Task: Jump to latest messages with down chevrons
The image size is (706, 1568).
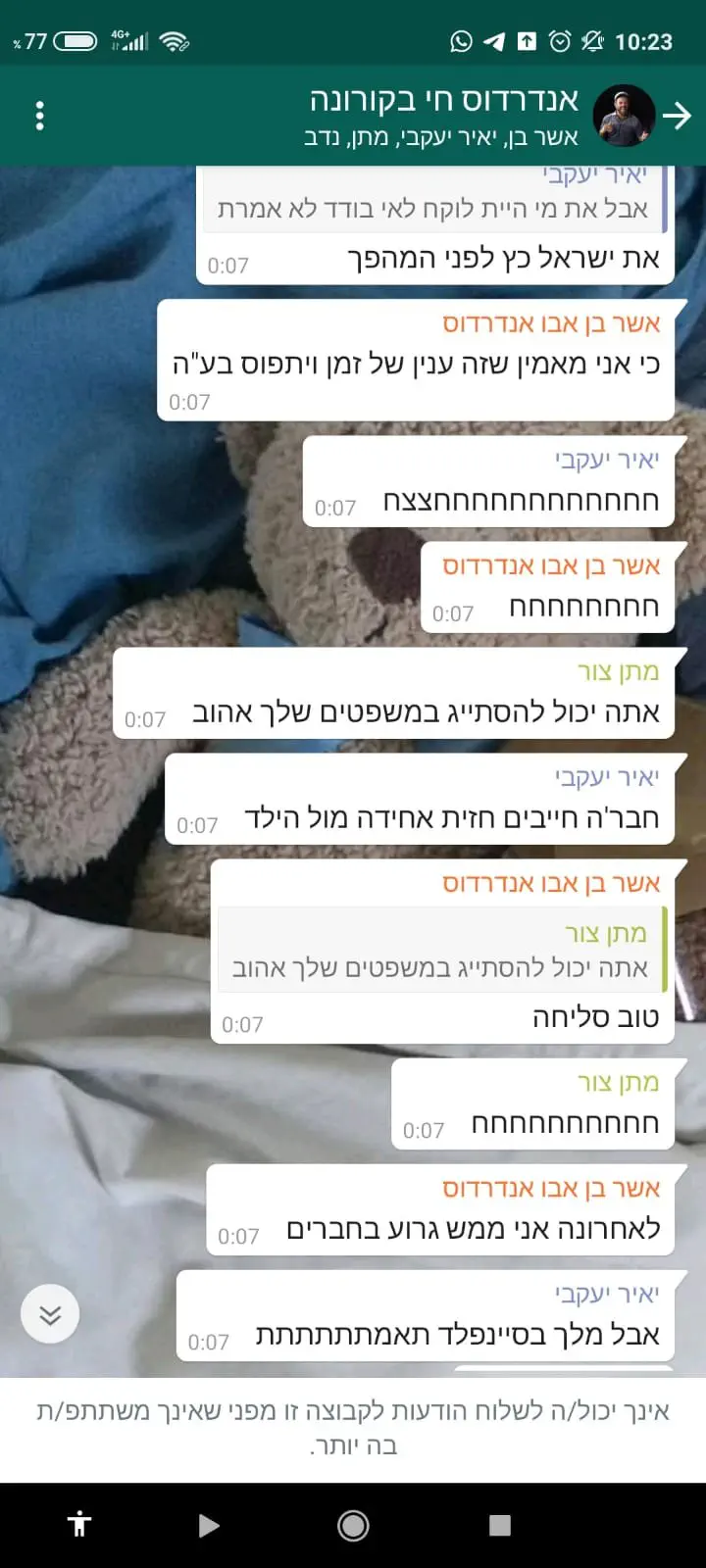Action: (50, 1313)
